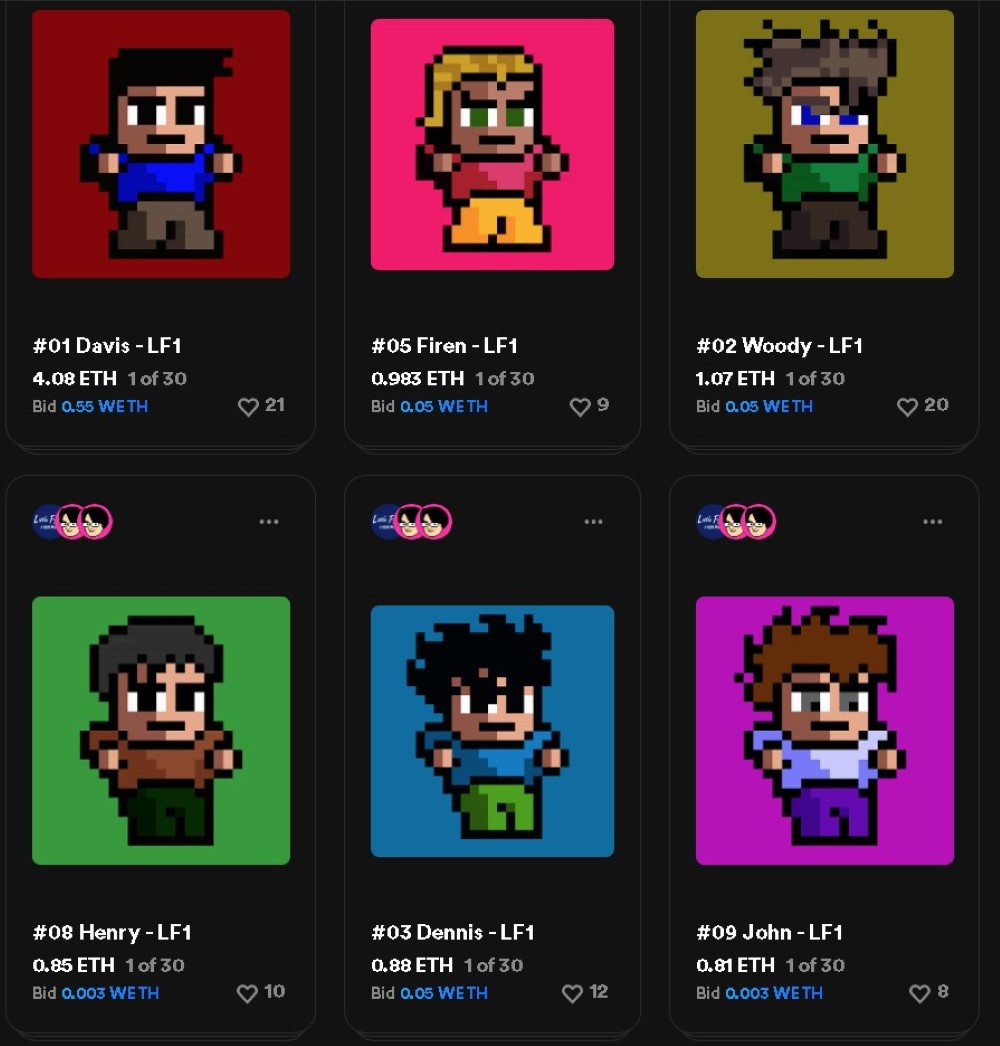
Task: View owner avatars on Dennis's card
Action: [411, 522]
